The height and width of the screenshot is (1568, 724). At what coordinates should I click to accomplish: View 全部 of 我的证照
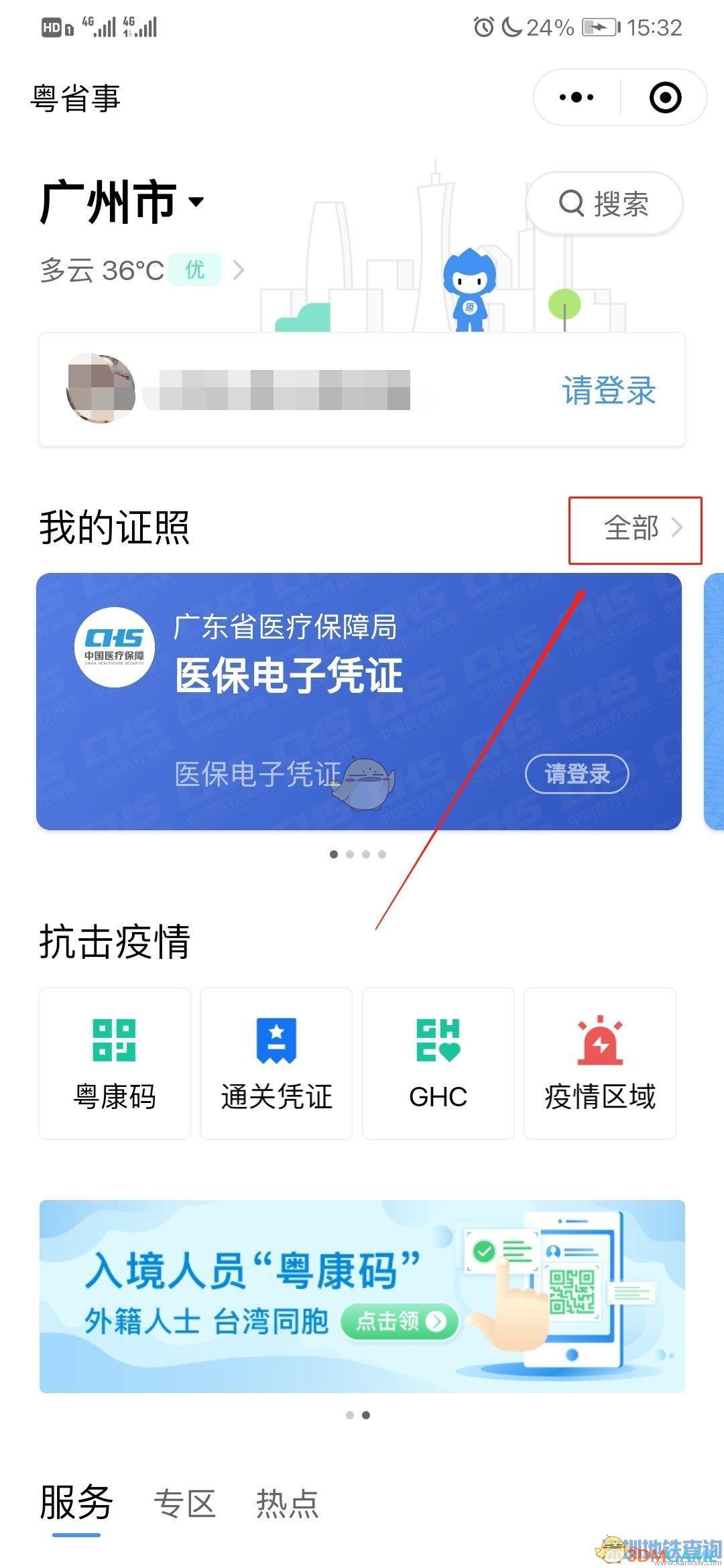point(642,528)
